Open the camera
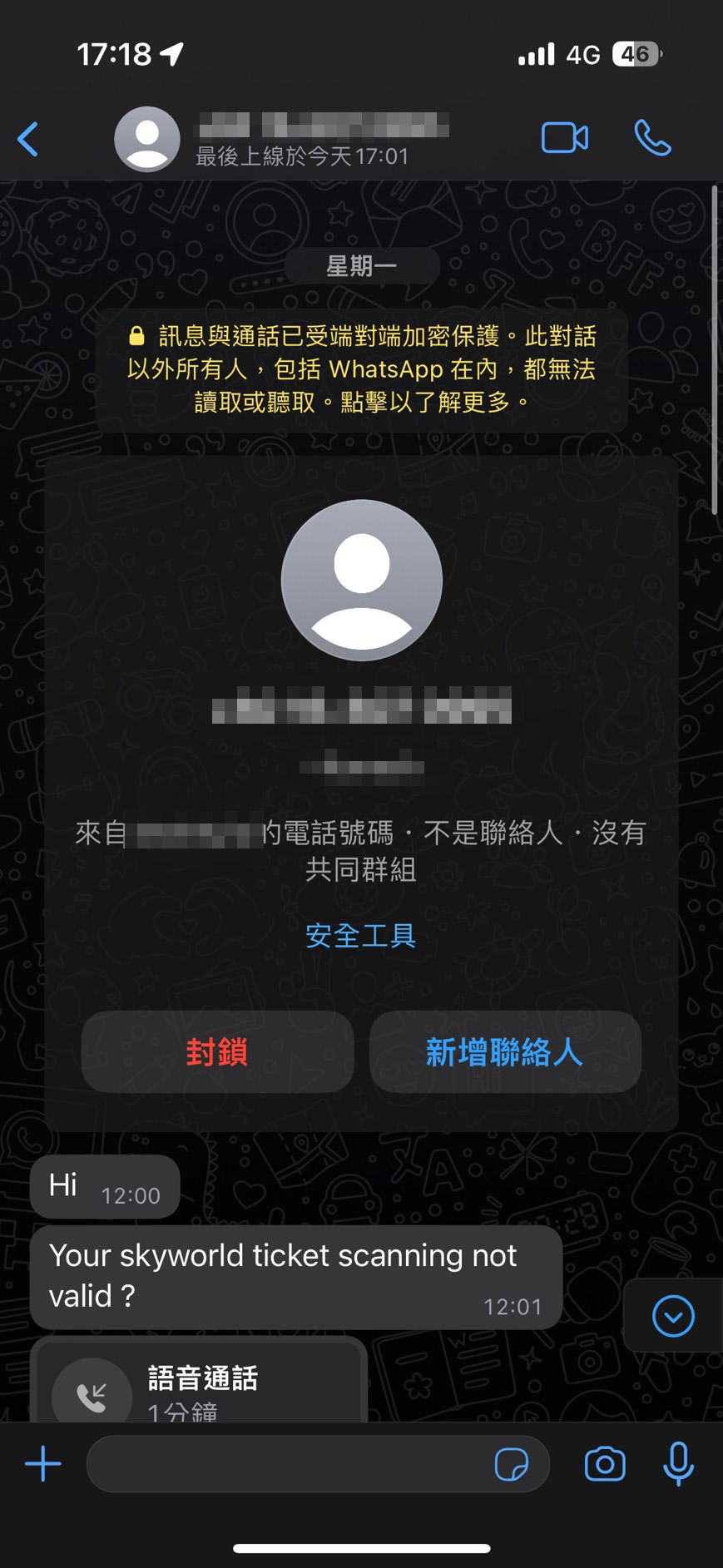The image size is (723, 1568). 605,1464
